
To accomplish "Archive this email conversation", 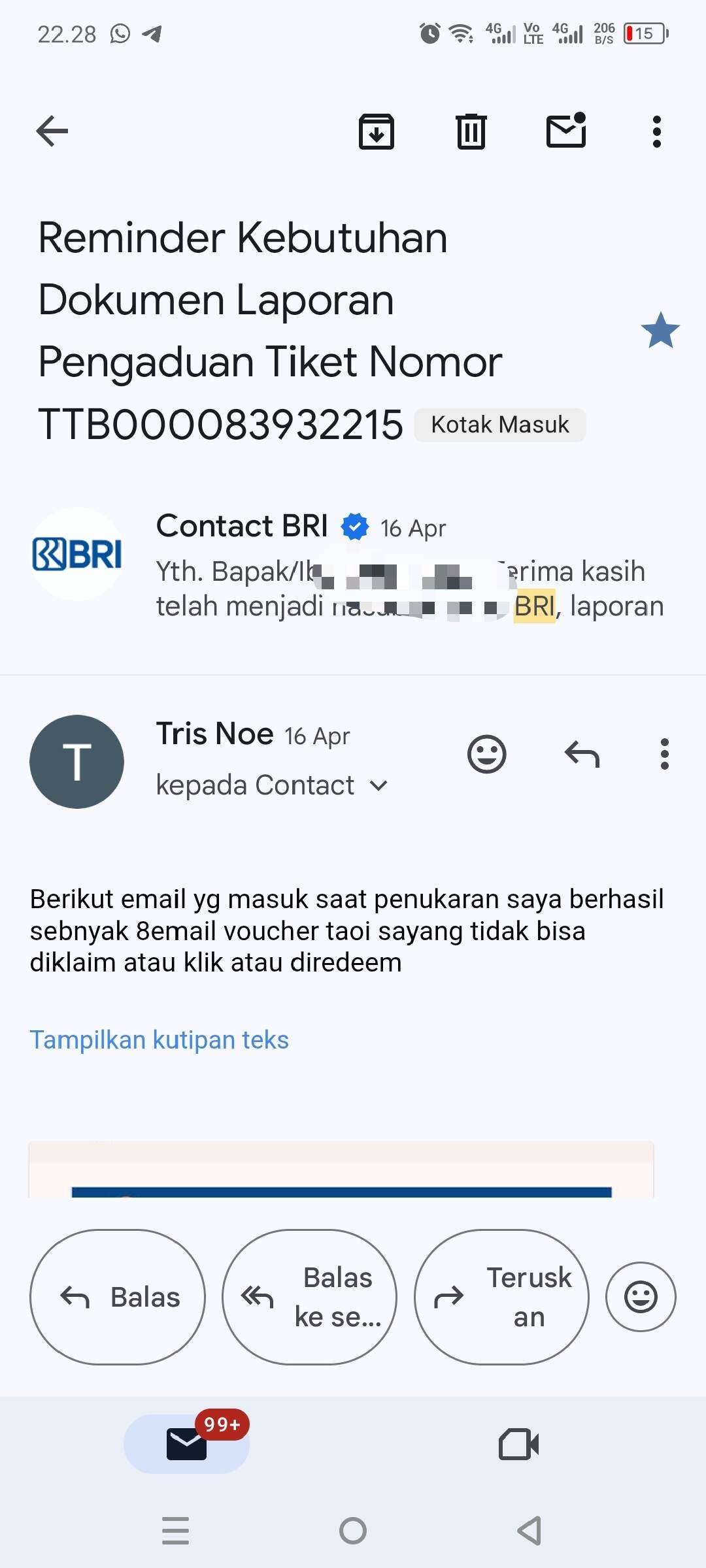I will click(377, 131).
